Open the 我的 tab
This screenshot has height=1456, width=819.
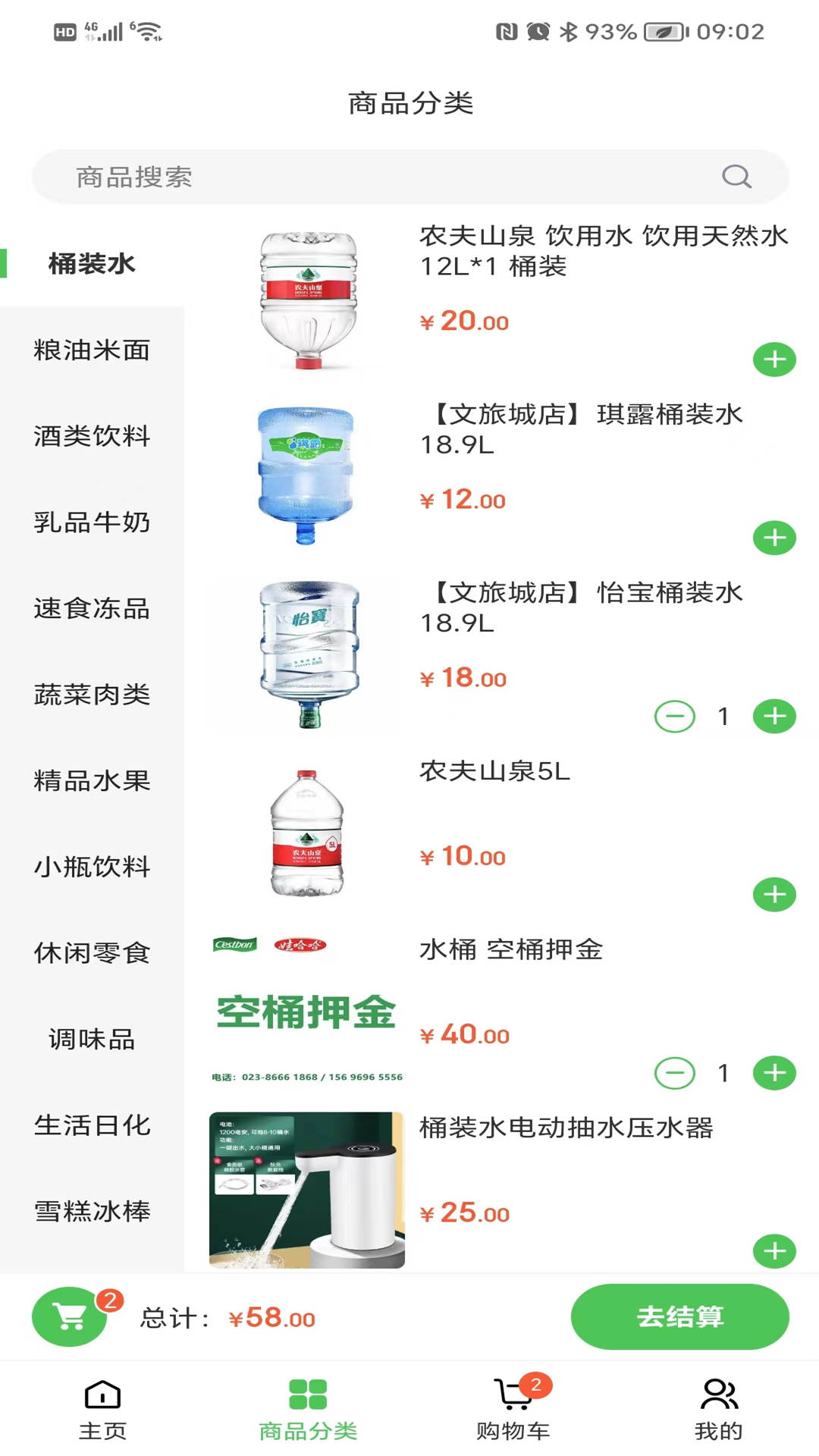pyautogui.click(x=718, y=1410)
